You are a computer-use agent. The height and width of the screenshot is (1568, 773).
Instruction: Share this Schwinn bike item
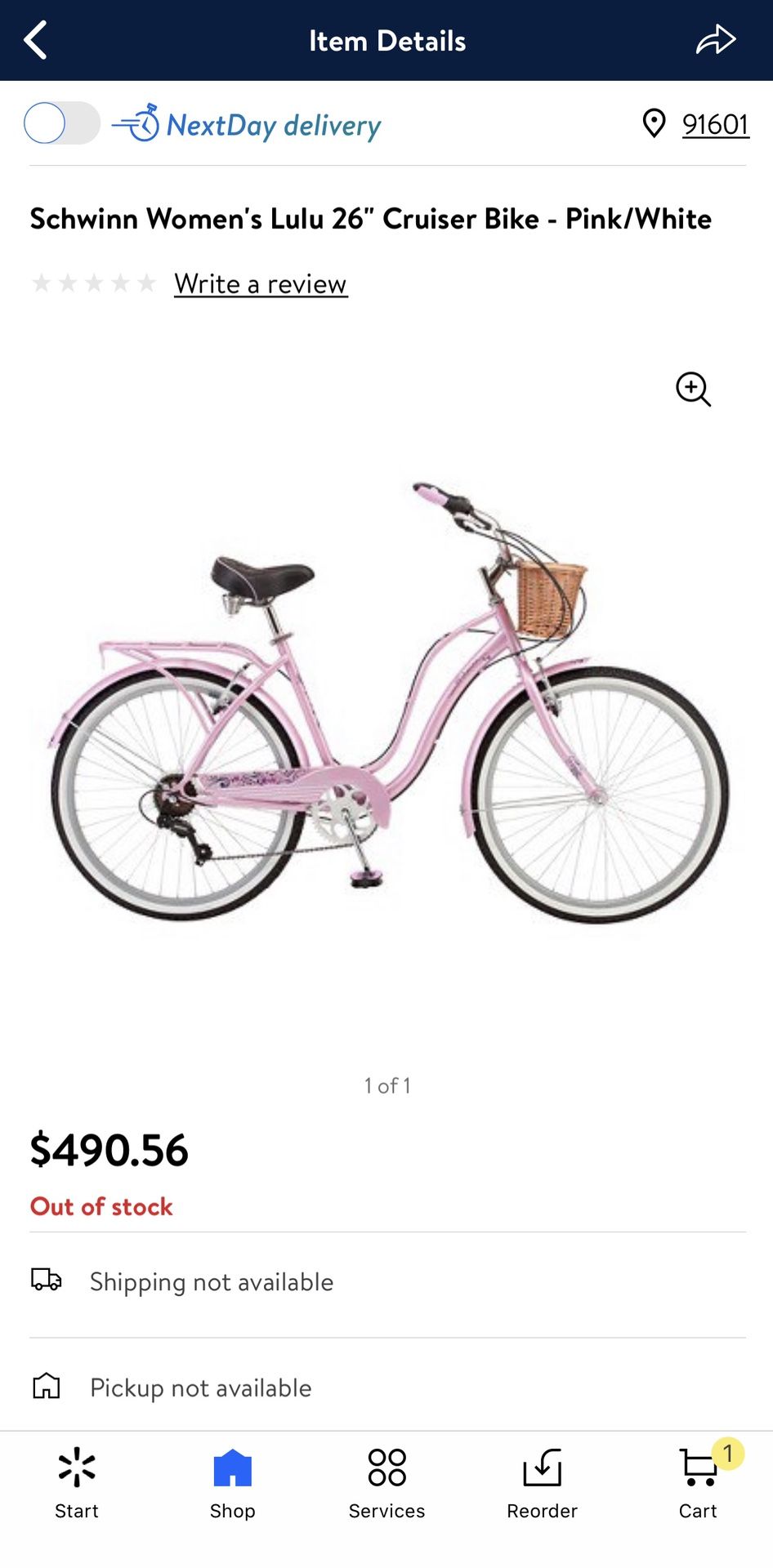tap(716, 40)
